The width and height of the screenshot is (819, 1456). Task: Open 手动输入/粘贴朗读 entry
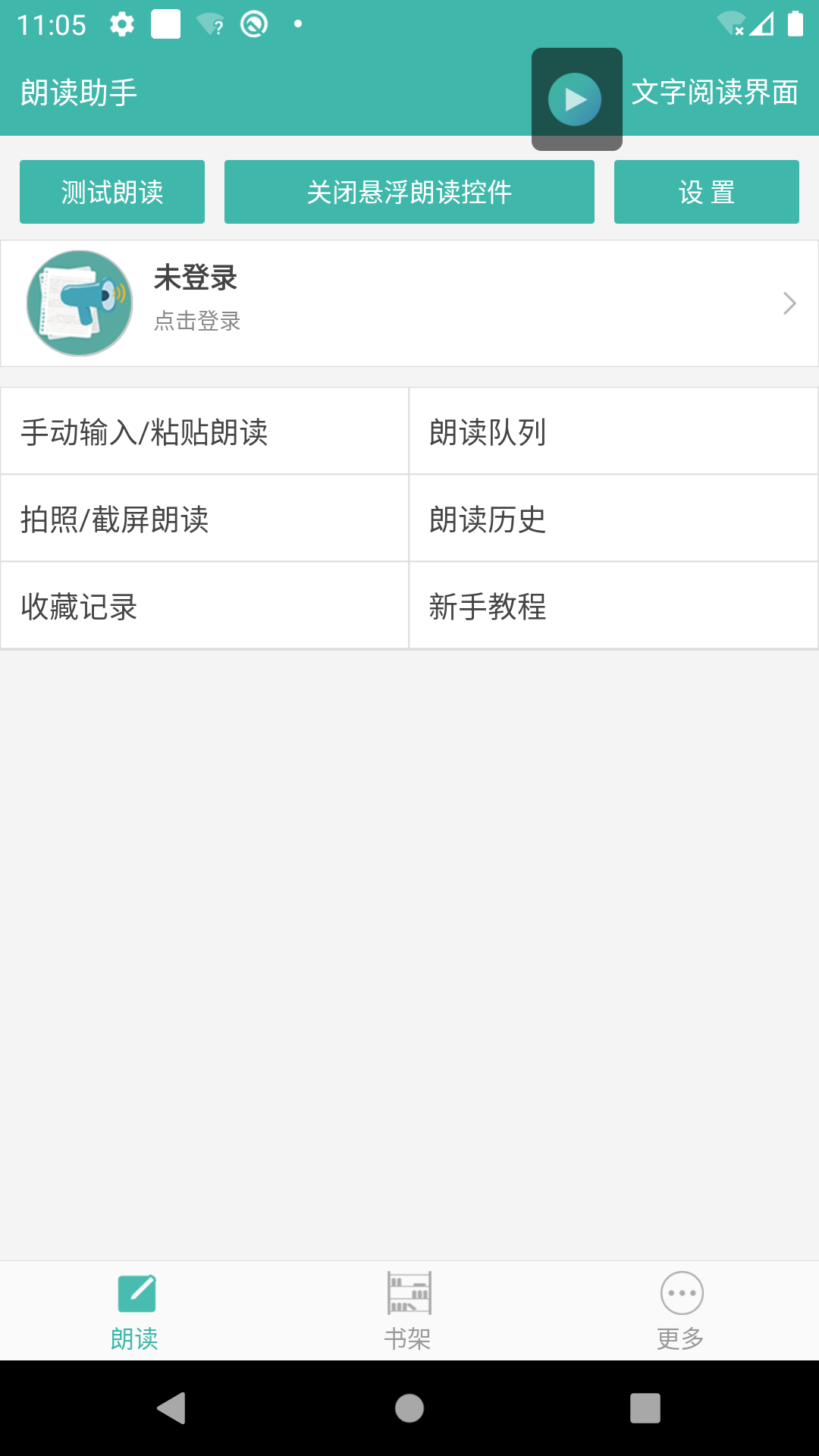coord(205,431)
